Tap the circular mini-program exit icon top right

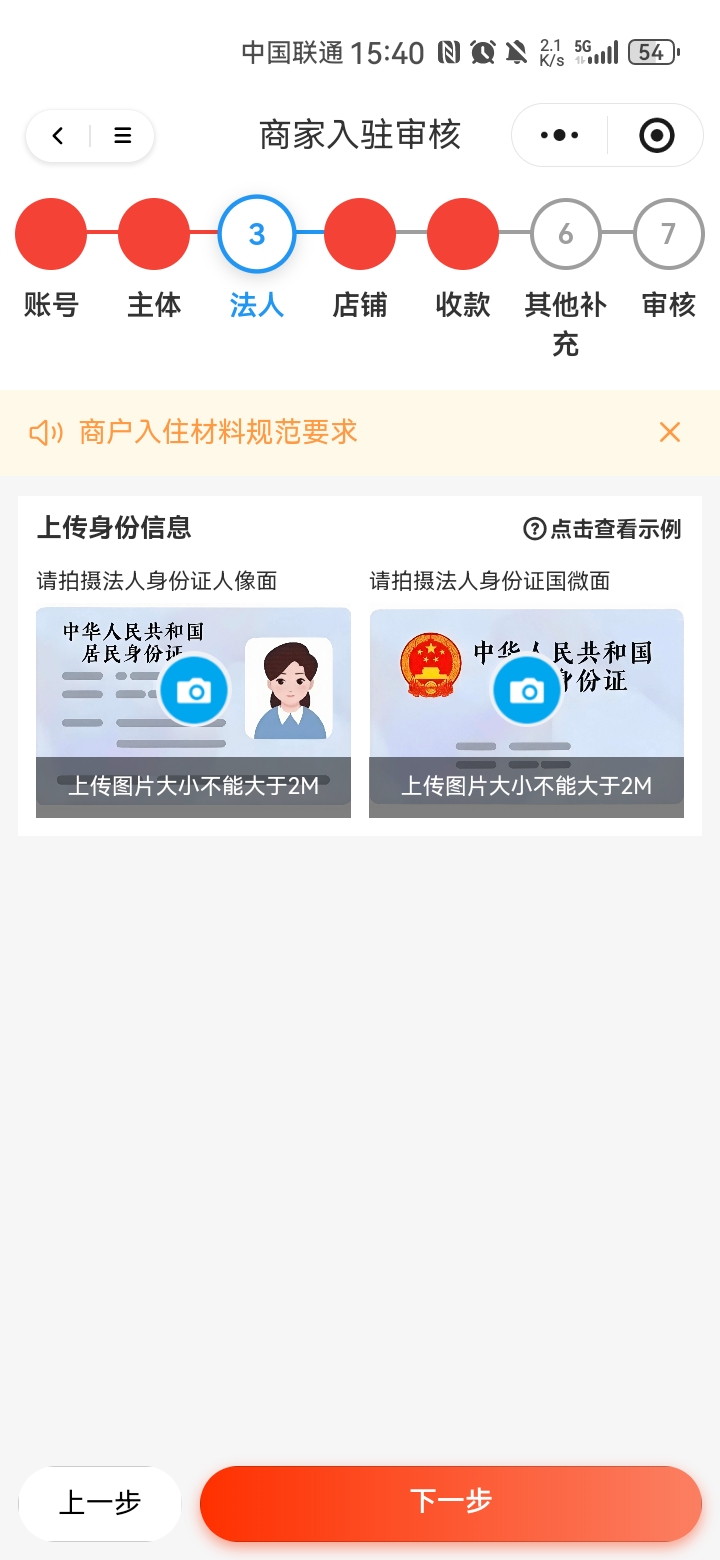pos(657,134)
